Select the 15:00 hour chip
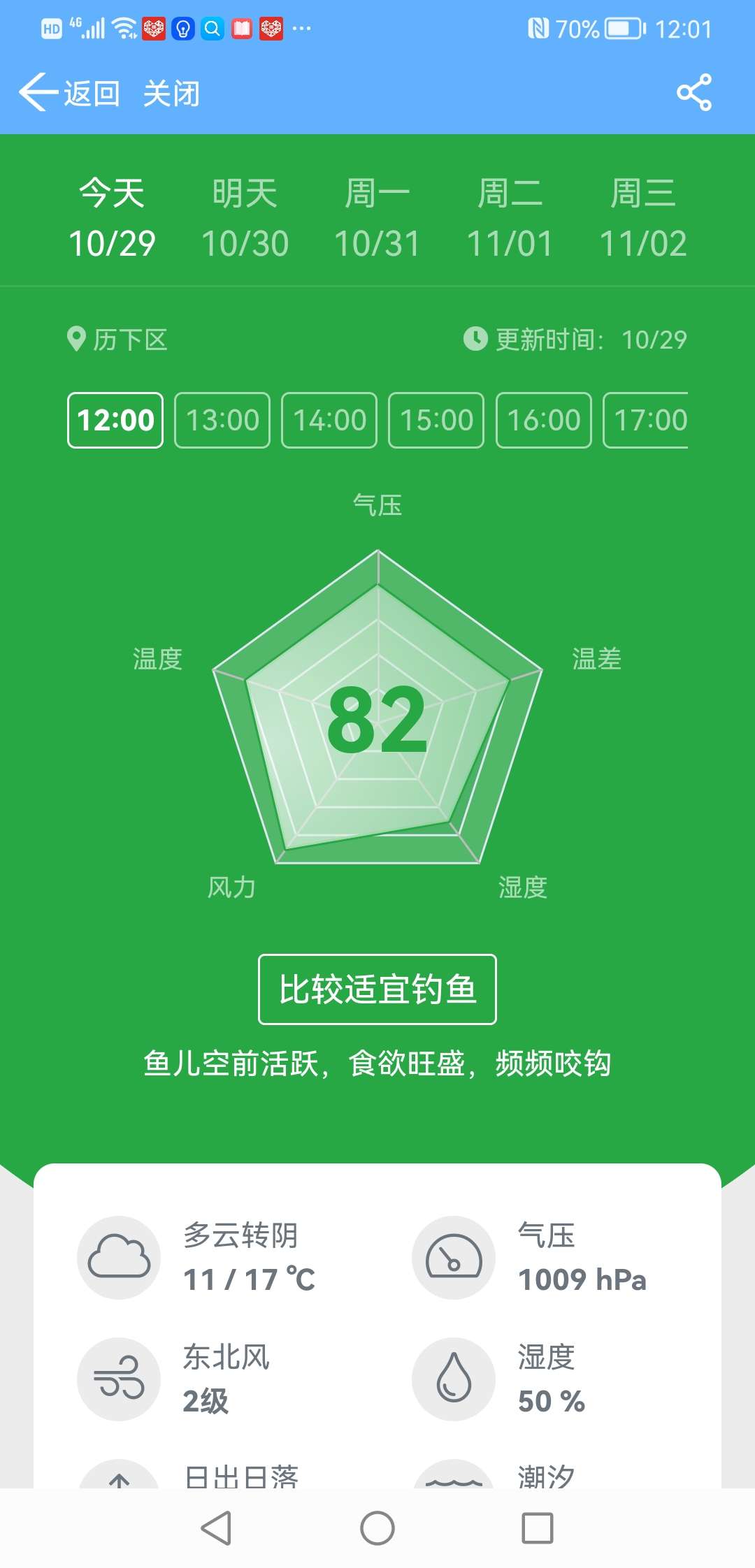Screen dimensions: 755x1568 (x=436, y=420)
